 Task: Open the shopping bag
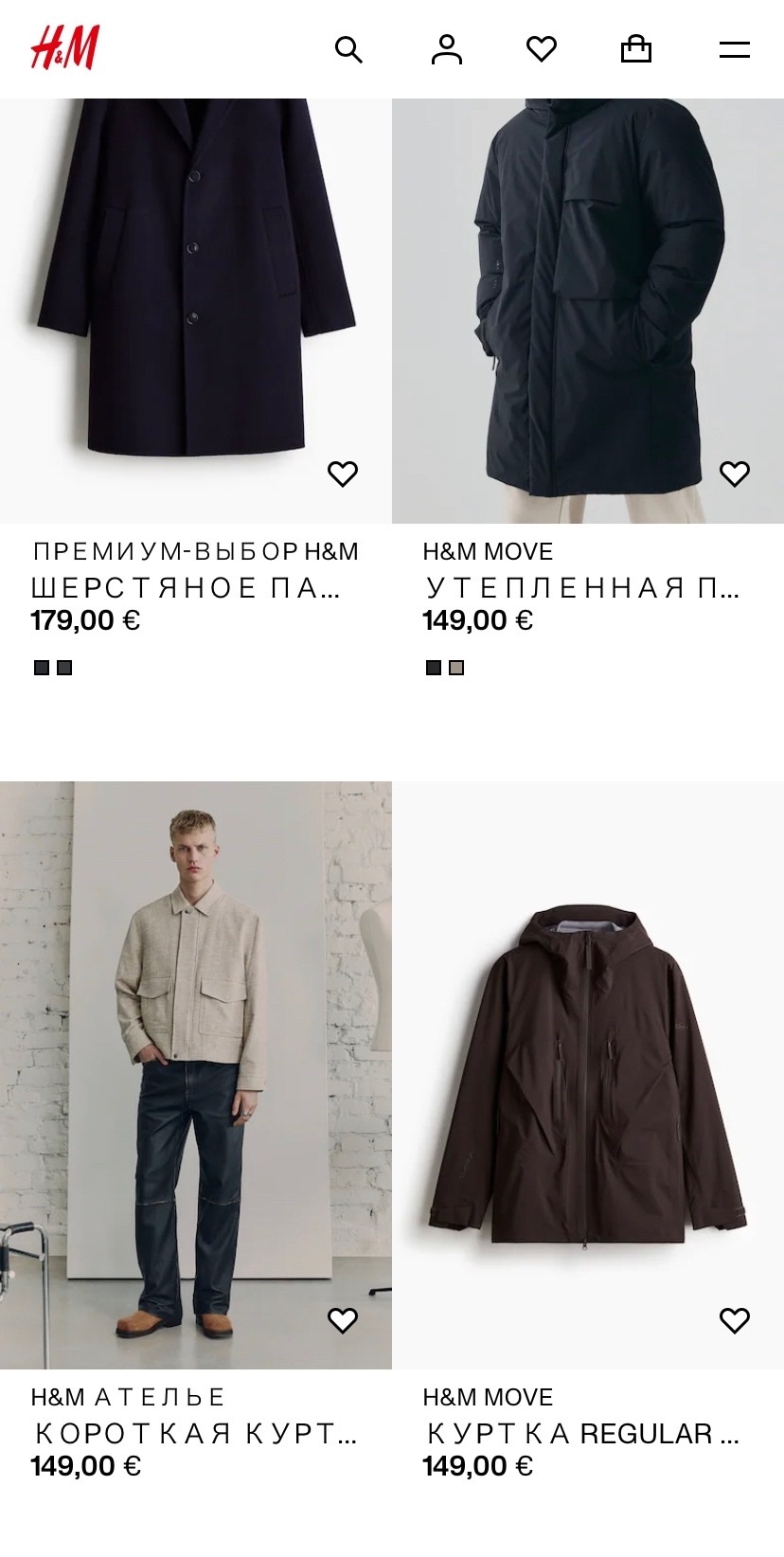pyautogui.click(x=636, y=49)
